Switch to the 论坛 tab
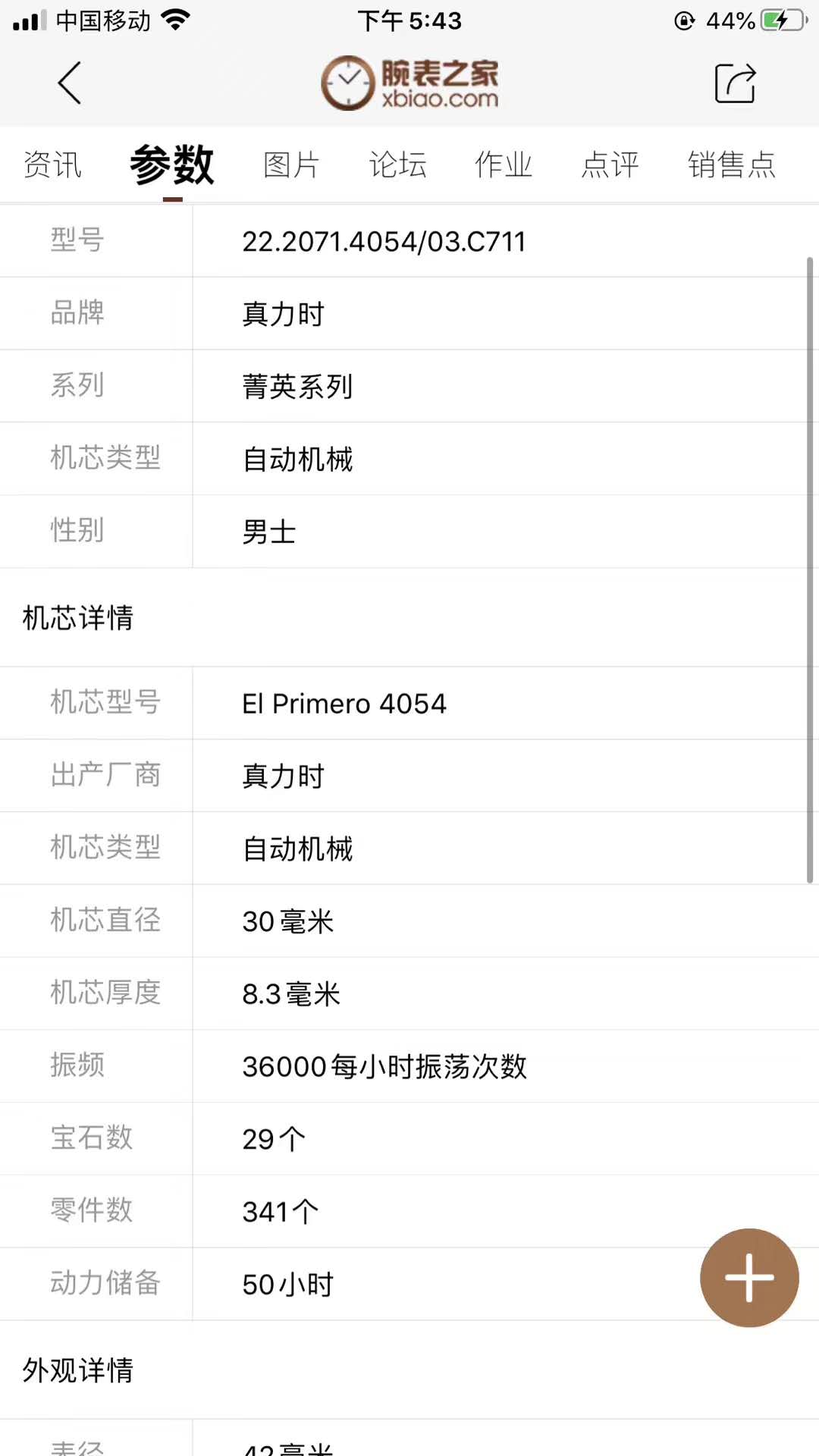The image size is (819, 1456). [398, 165]
